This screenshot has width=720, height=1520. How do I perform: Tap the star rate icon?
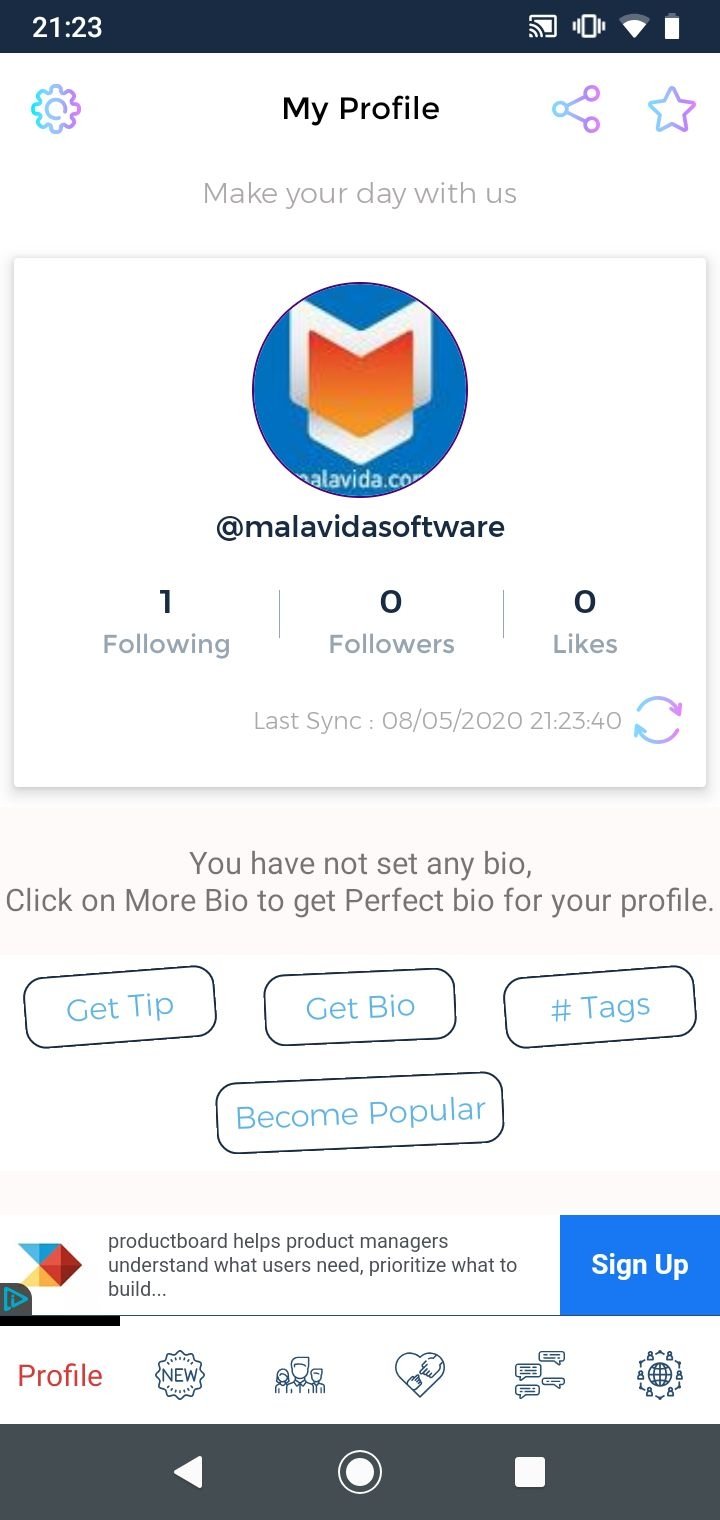[x=672, y=109]
